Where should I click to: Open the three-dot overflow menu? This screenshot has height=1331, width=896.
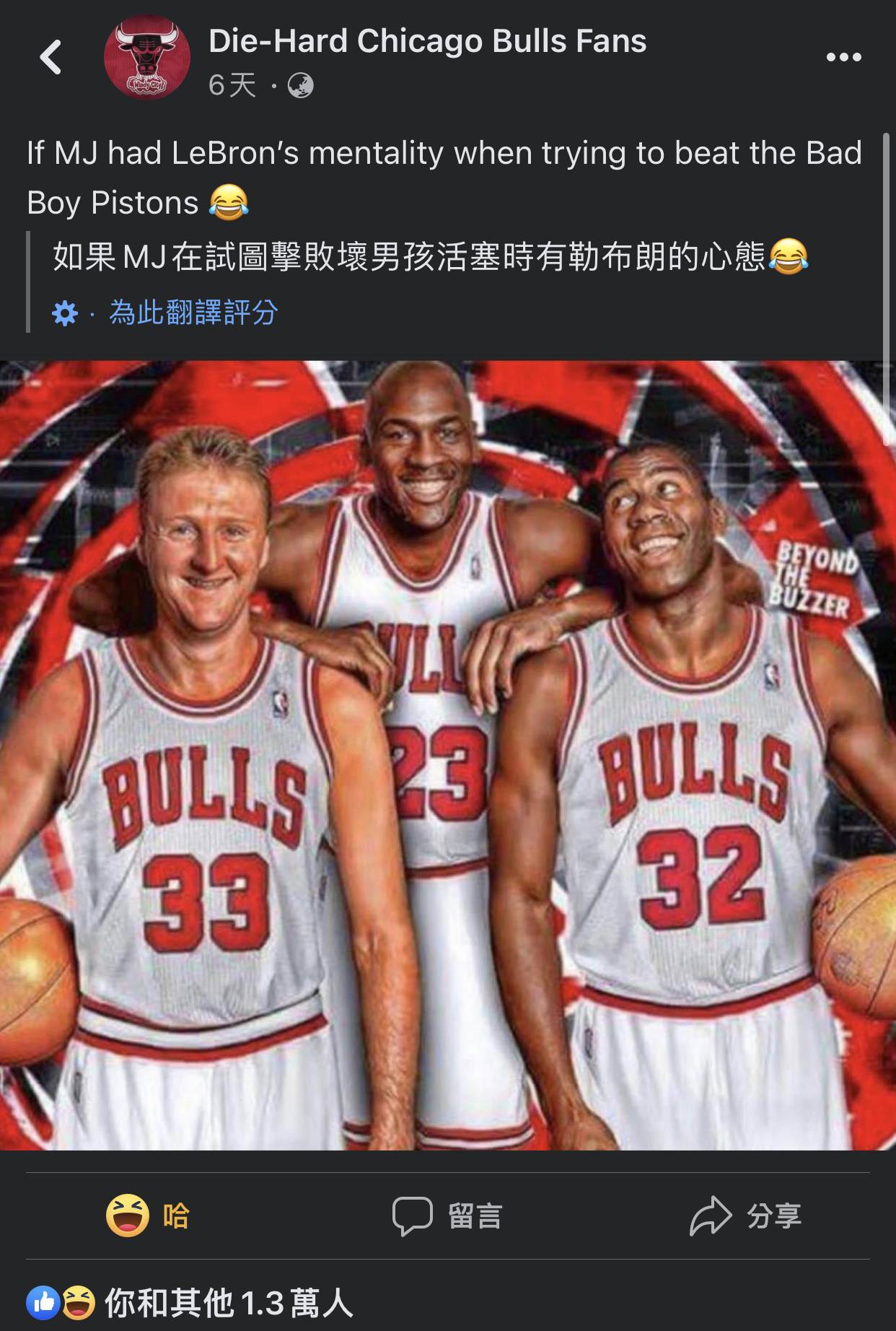(x=843, y=57)
